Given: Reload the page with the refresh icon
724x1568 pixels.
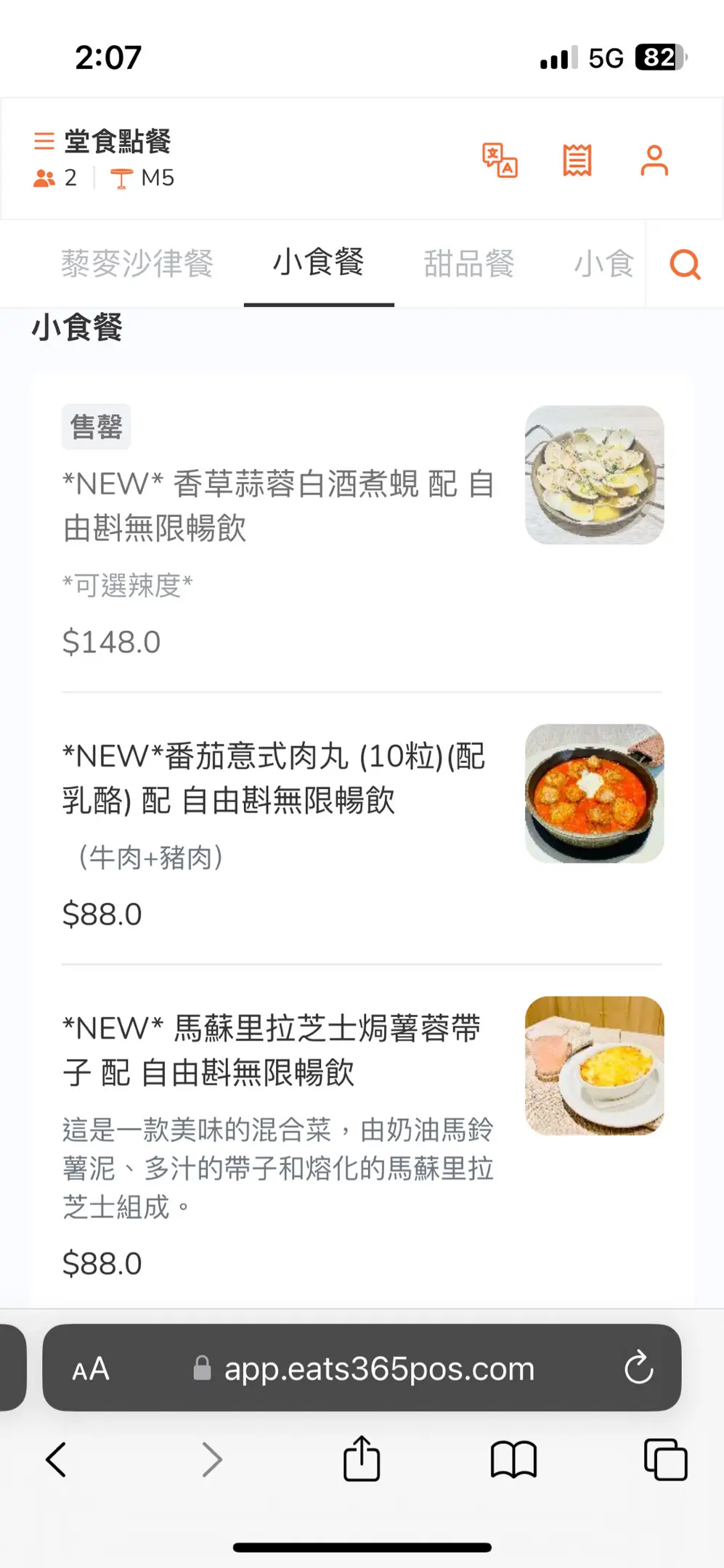Looking at the screenshot, I should click(639, 1368).
